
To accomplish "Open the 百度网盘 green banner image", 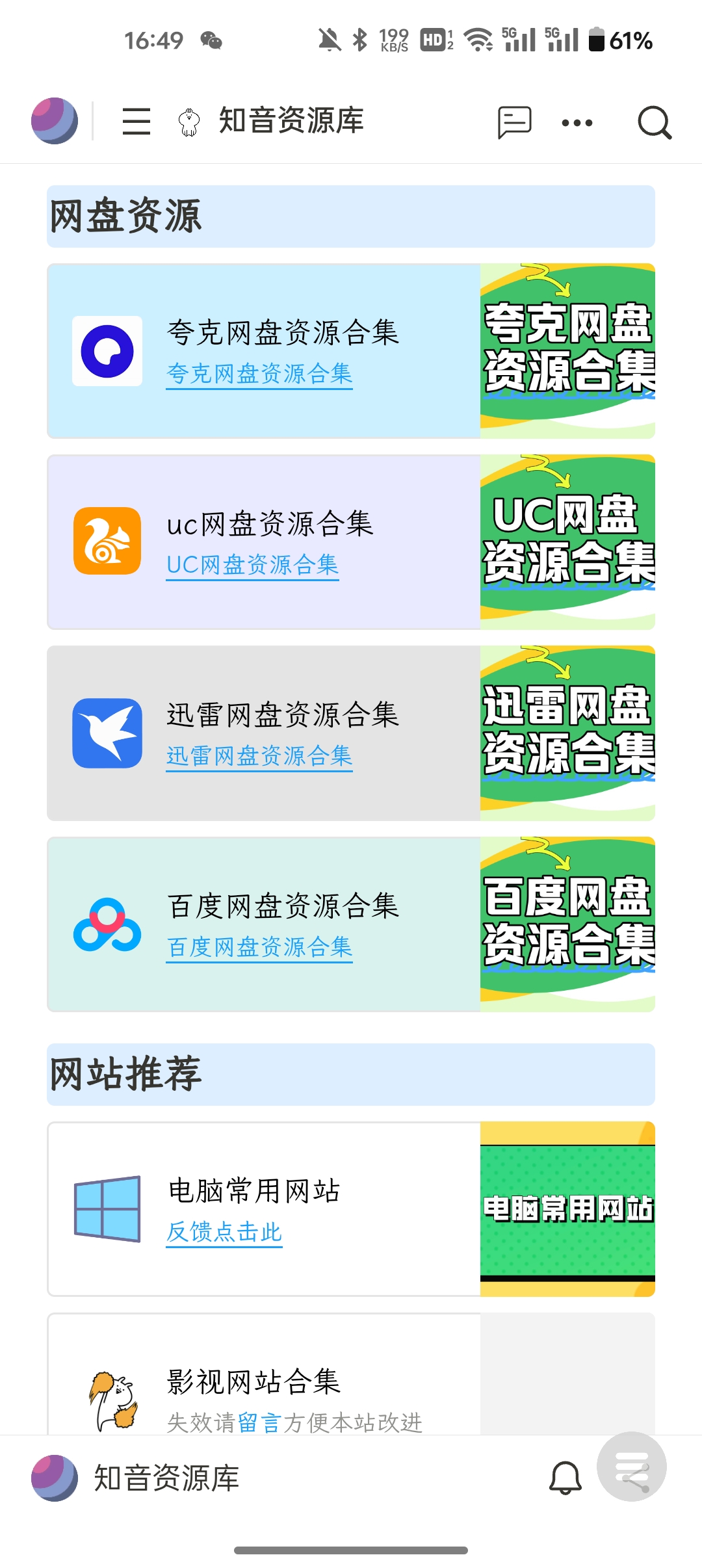I will click(567, 924).
